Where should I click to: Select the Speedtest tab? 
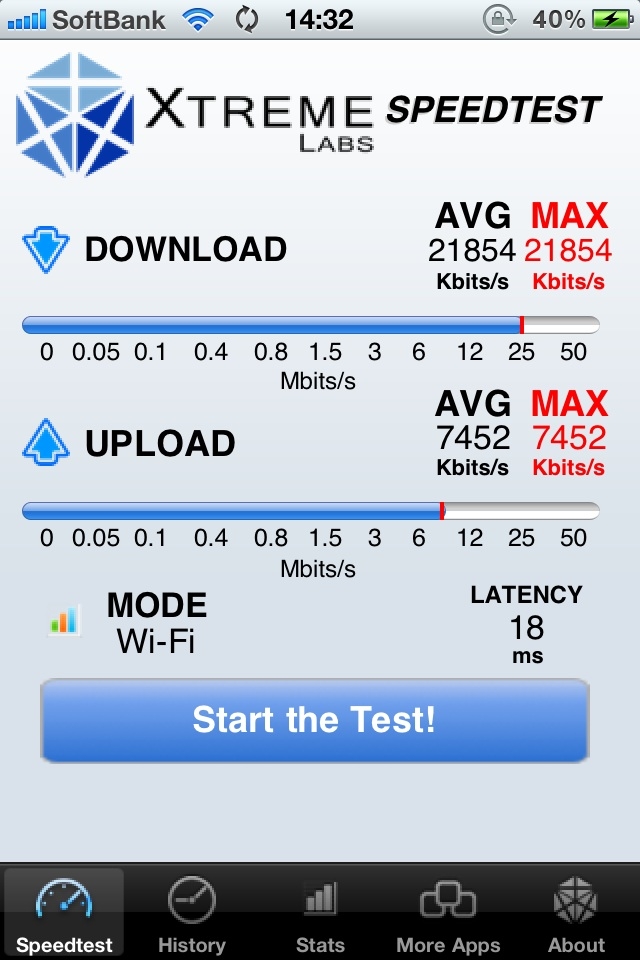point(64,914)
